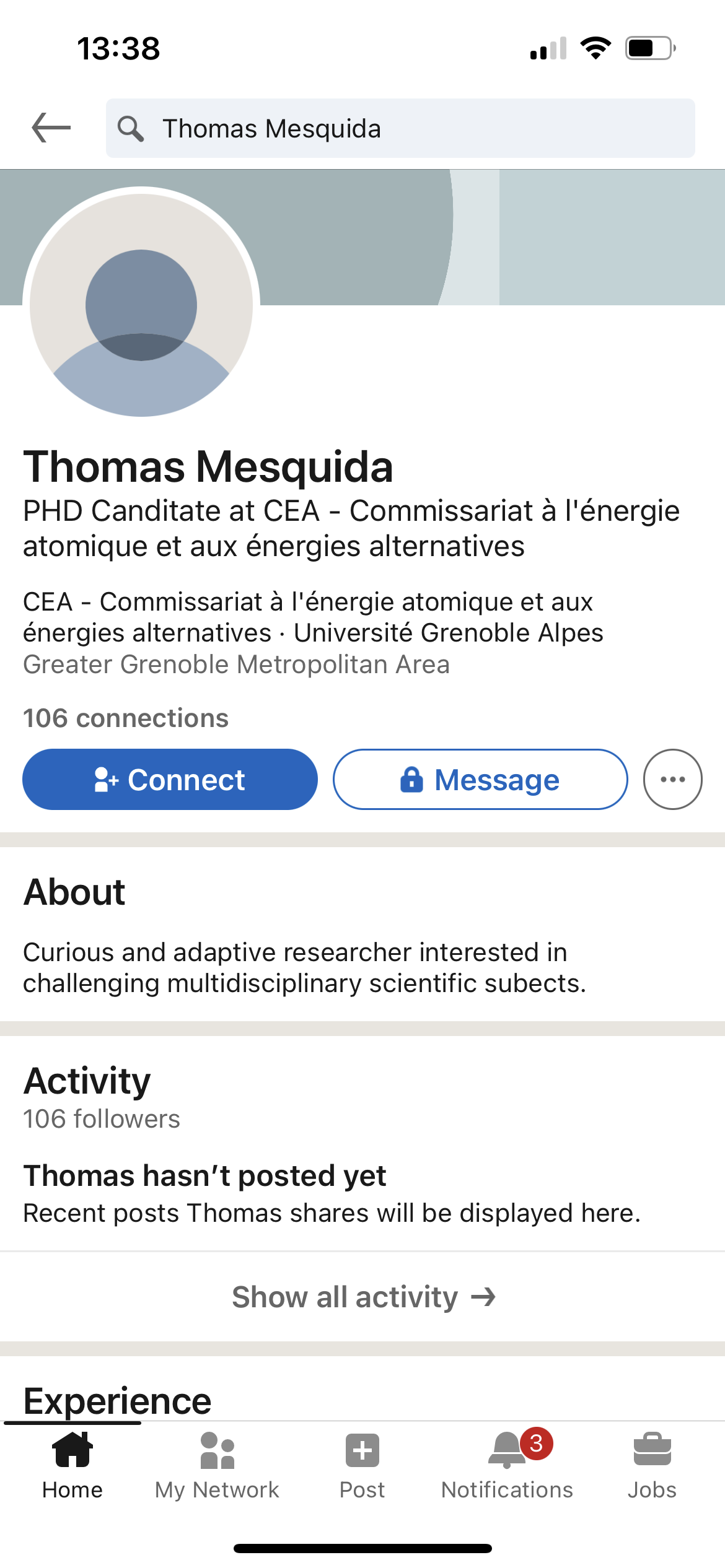Screen dimensions: 725x1568
Task: Show all activity
Action: [x=363, y=1296]
